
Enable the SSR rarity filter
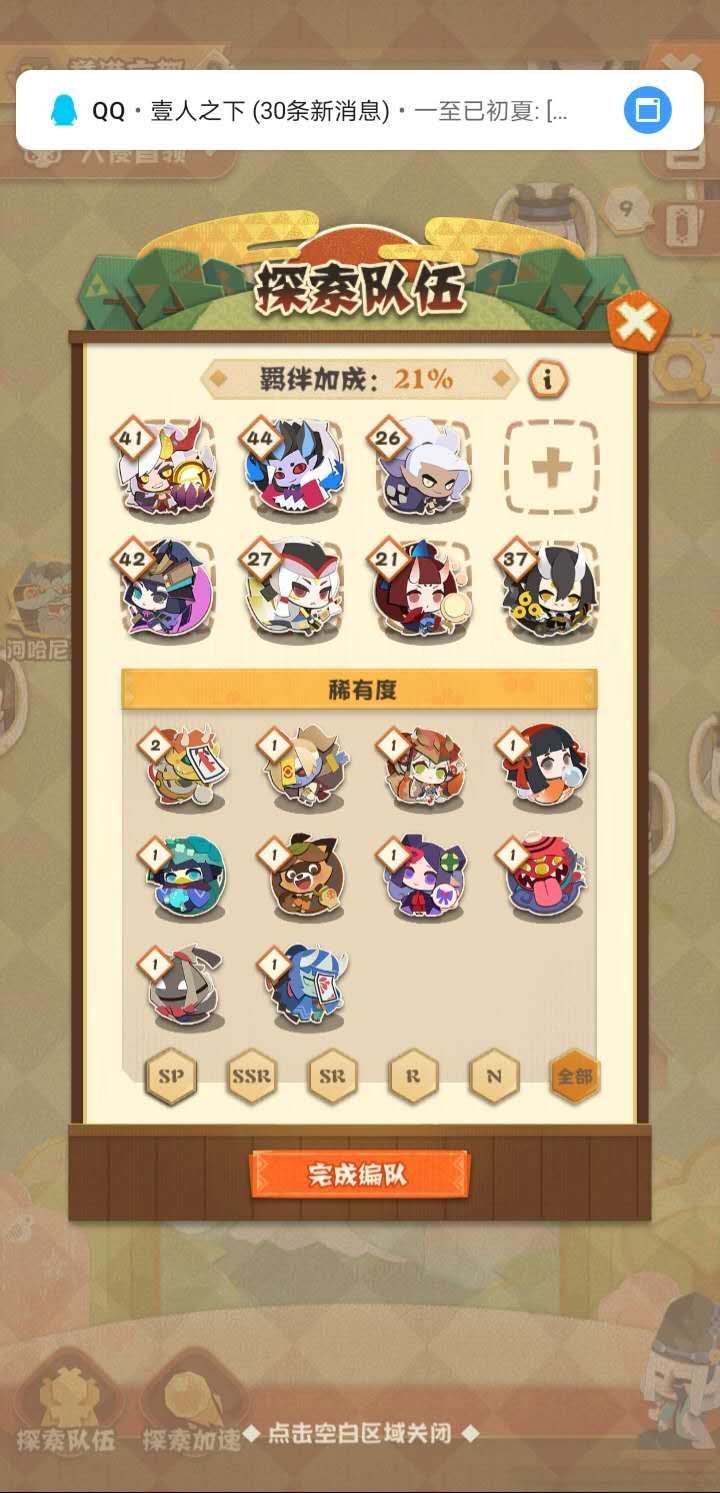[251, 1078]
